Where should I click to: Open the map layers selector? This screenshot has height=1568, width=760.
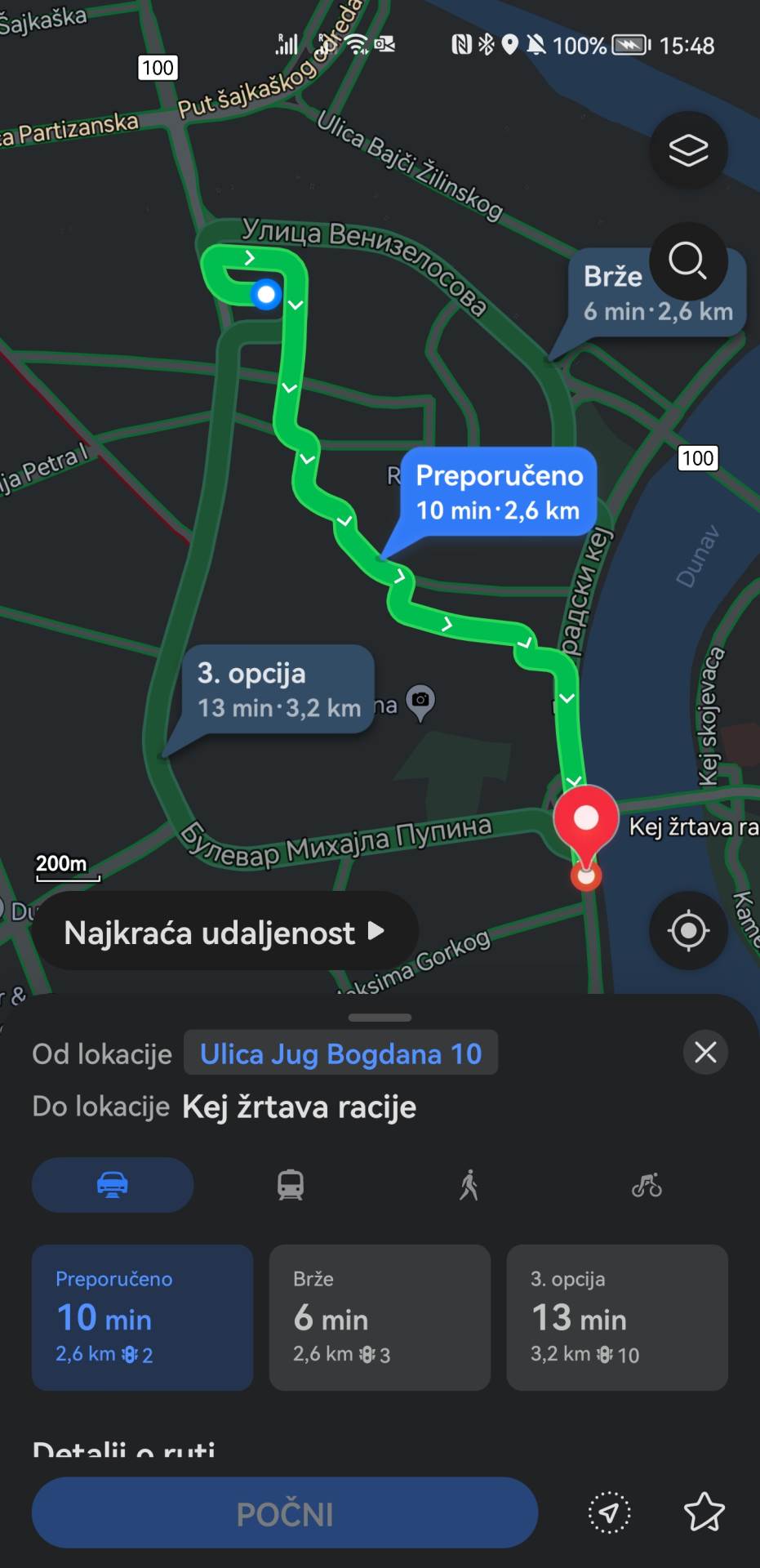(x=688, y=150)
